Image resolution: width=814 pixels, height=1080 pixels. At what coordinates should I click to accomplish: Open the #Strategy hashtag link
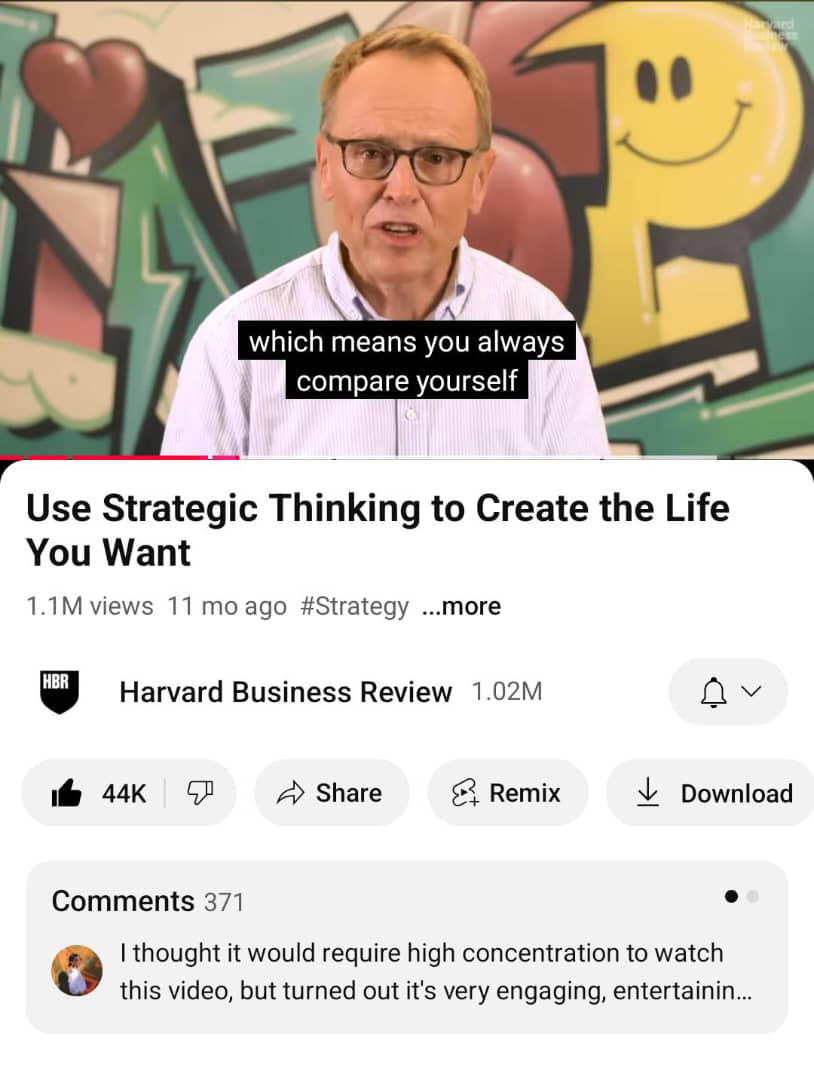tap(354, 606)
